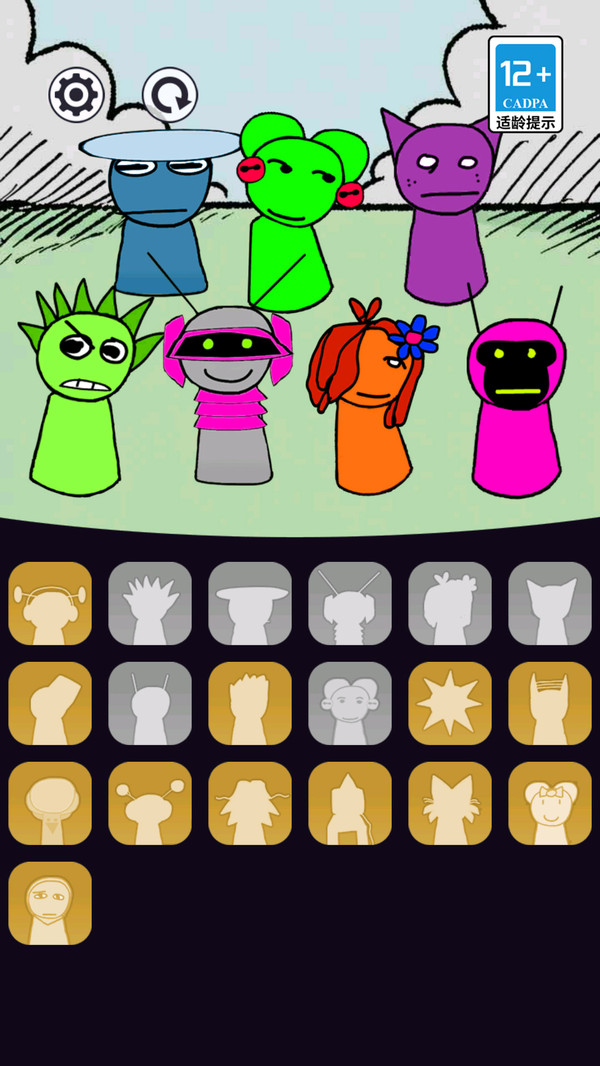
Task: Select the gold tilted-head character tile
Action: (x=50, y=703)
